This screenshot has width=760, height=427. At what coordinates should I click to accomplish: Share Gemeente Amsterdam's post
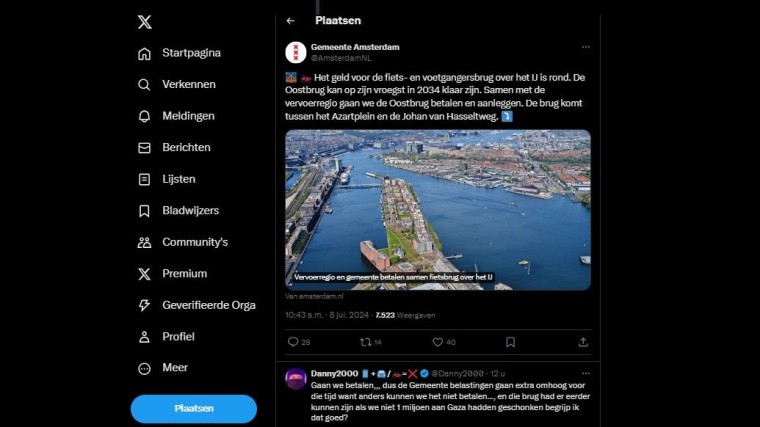click(x=583, y=342)
